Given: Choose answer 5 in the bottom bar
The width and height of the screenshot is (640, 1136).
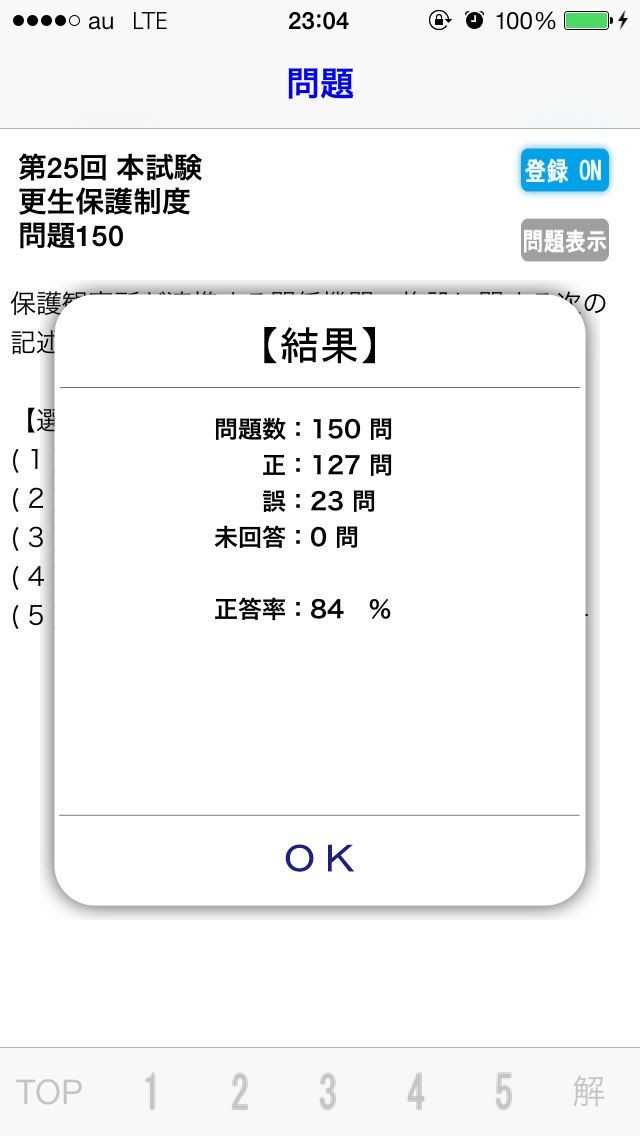Looking at the screenshot, I should (x=503, y=1092).
